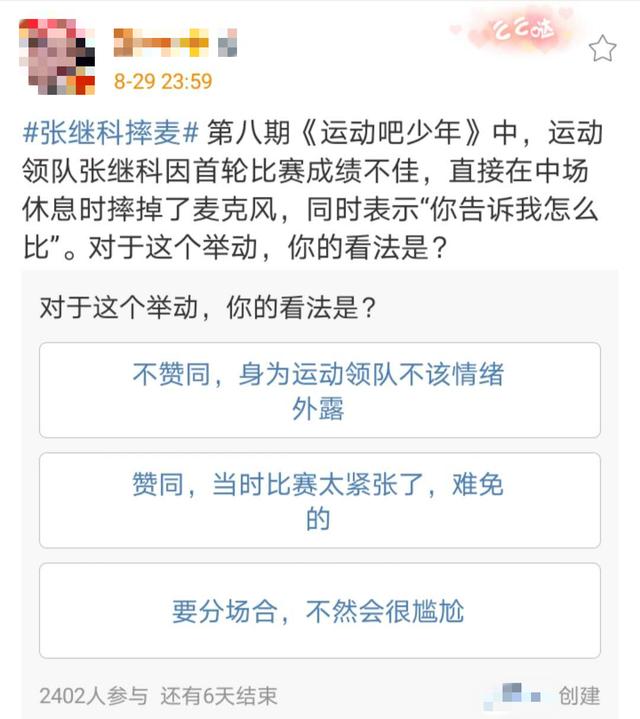Screen dimensions: 640x719
Task: Favorite this post with the star icon
Action: click(x=602, y=48)
